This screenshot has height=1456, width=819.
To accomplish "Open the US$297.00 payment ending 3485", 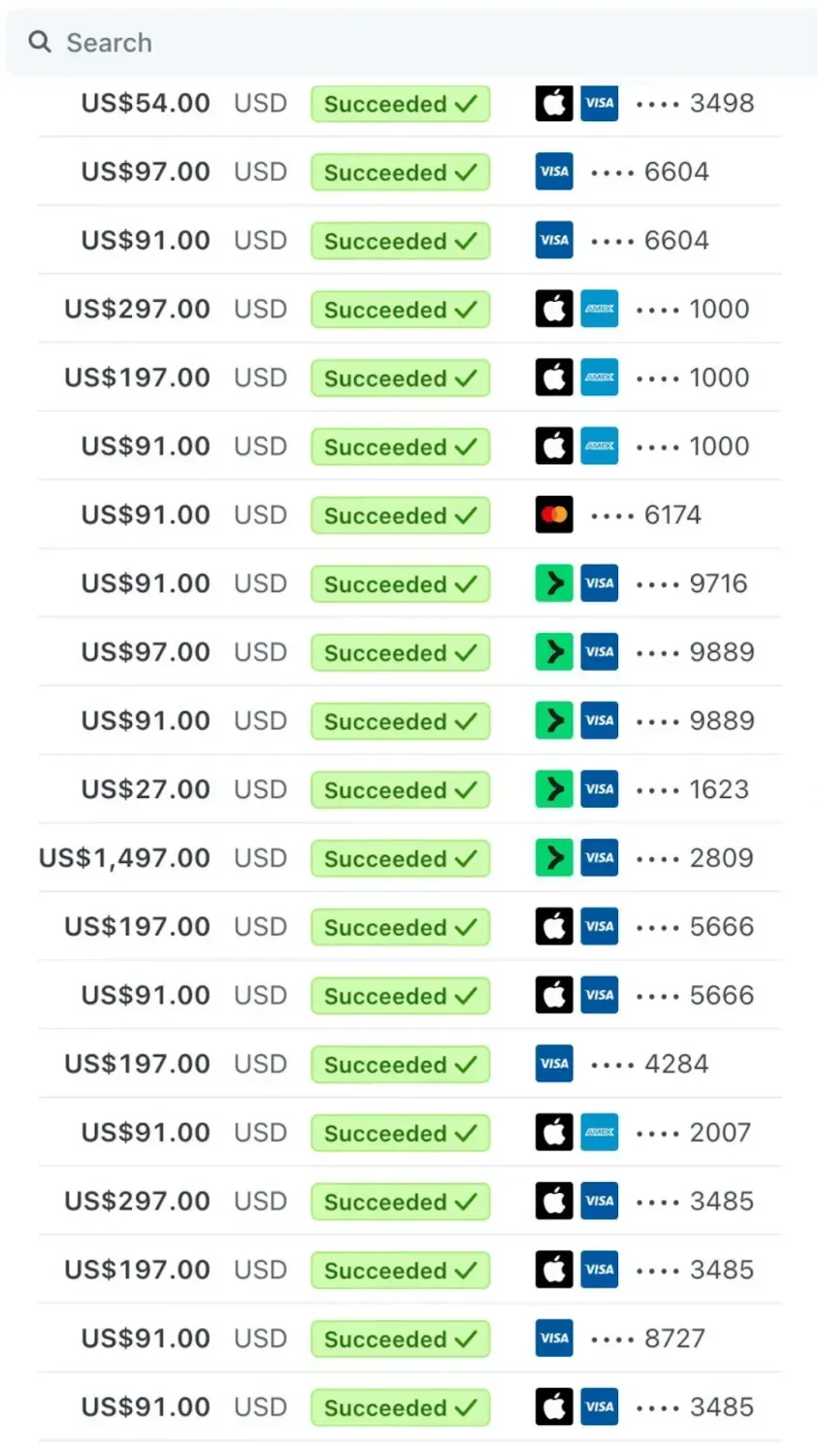I will tap(409, 1202).
